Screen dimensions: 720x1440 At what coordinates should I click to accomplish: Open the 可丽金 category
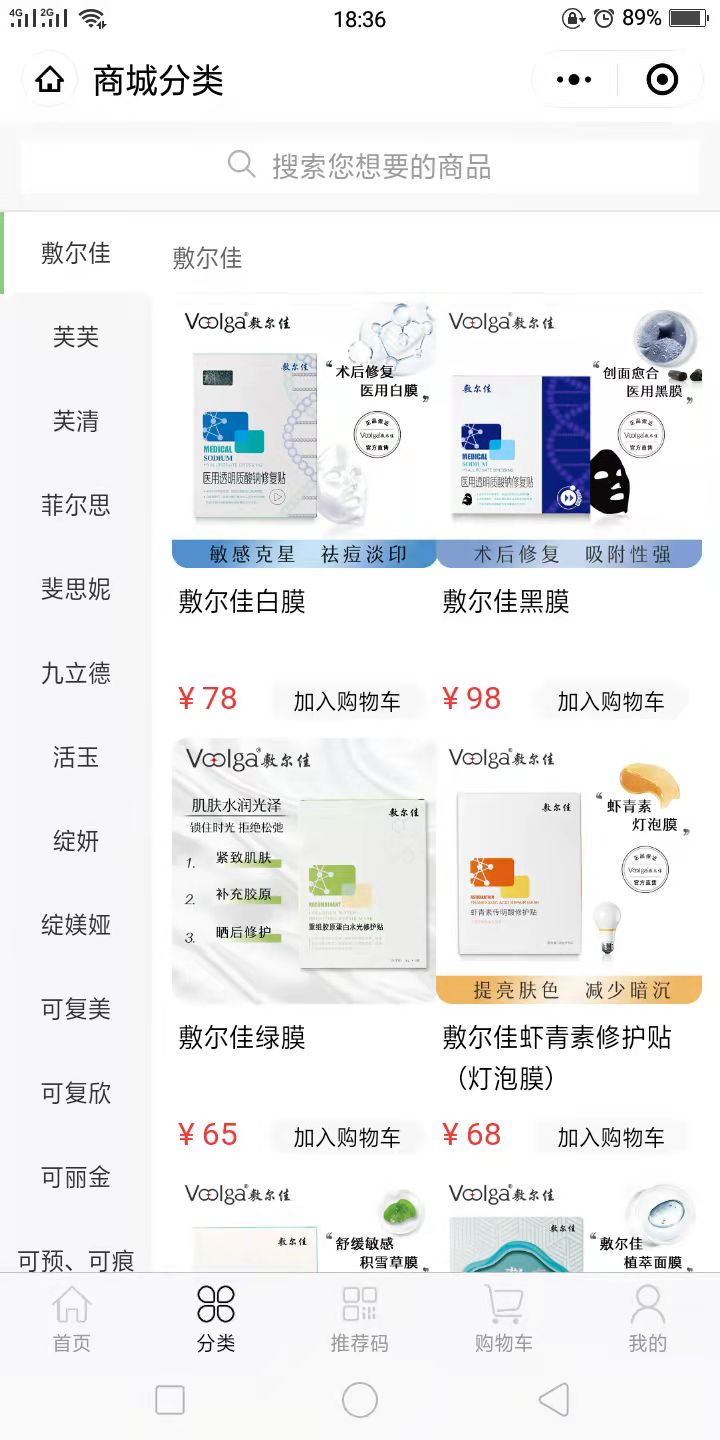(x=76, y=1177)
